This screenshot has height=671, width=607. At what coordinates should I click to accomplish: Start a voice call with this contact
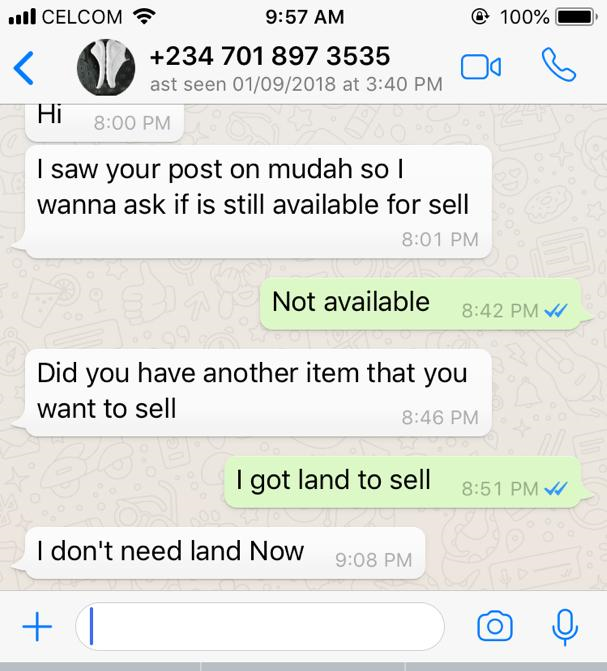557,65
